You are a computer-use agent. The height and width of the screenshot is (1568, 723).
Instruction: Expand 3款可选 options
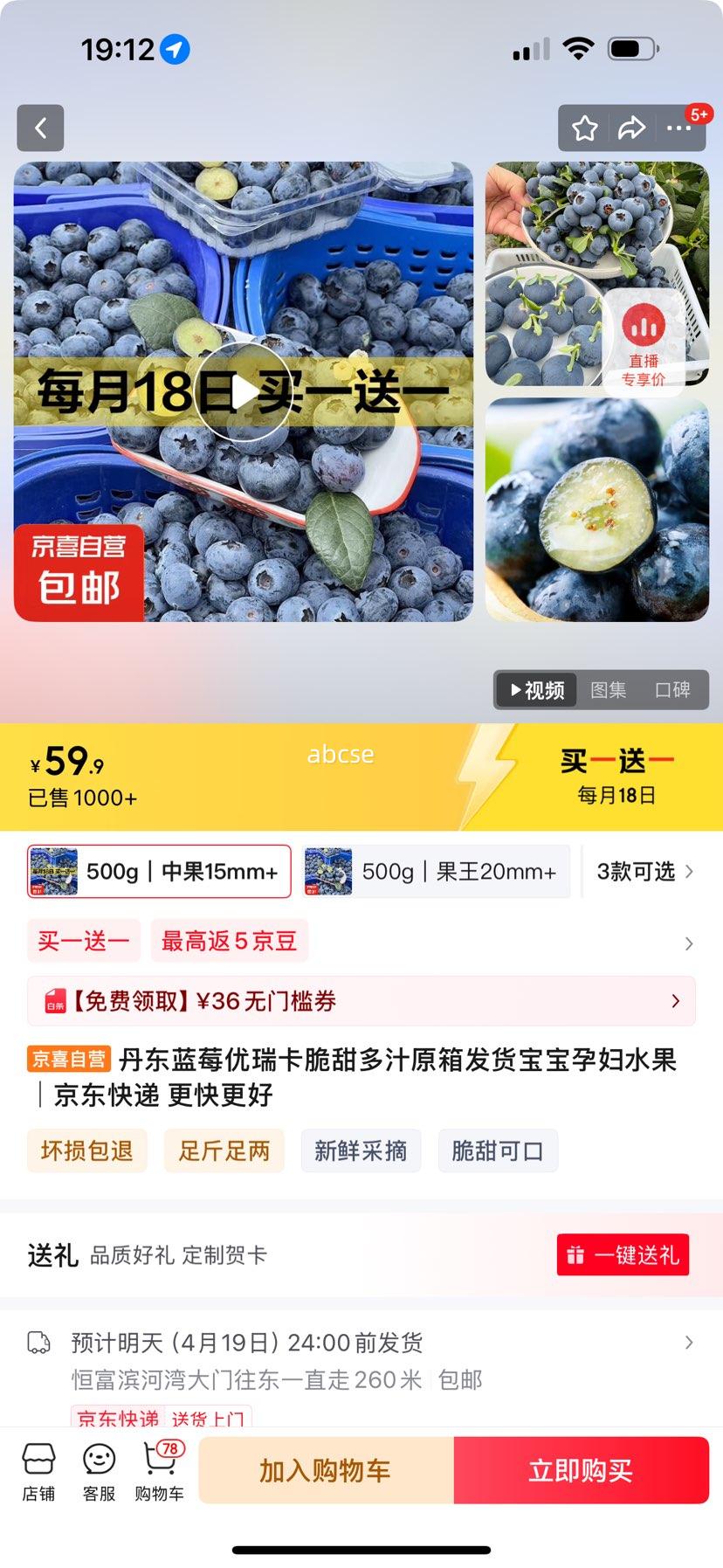pyautogui.click(x=644, y=871)
